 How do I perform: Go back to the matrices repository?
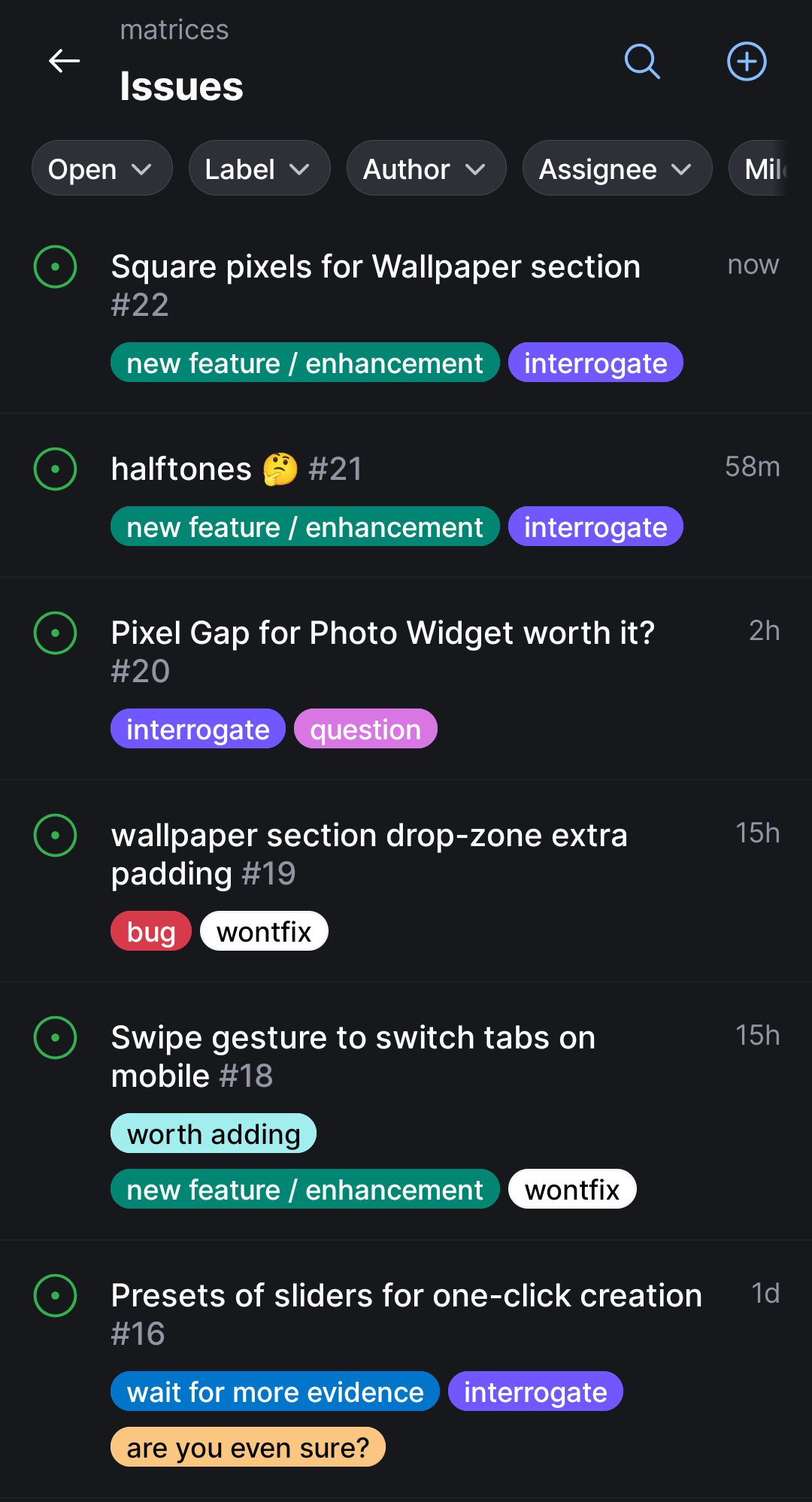pos(65,61)
